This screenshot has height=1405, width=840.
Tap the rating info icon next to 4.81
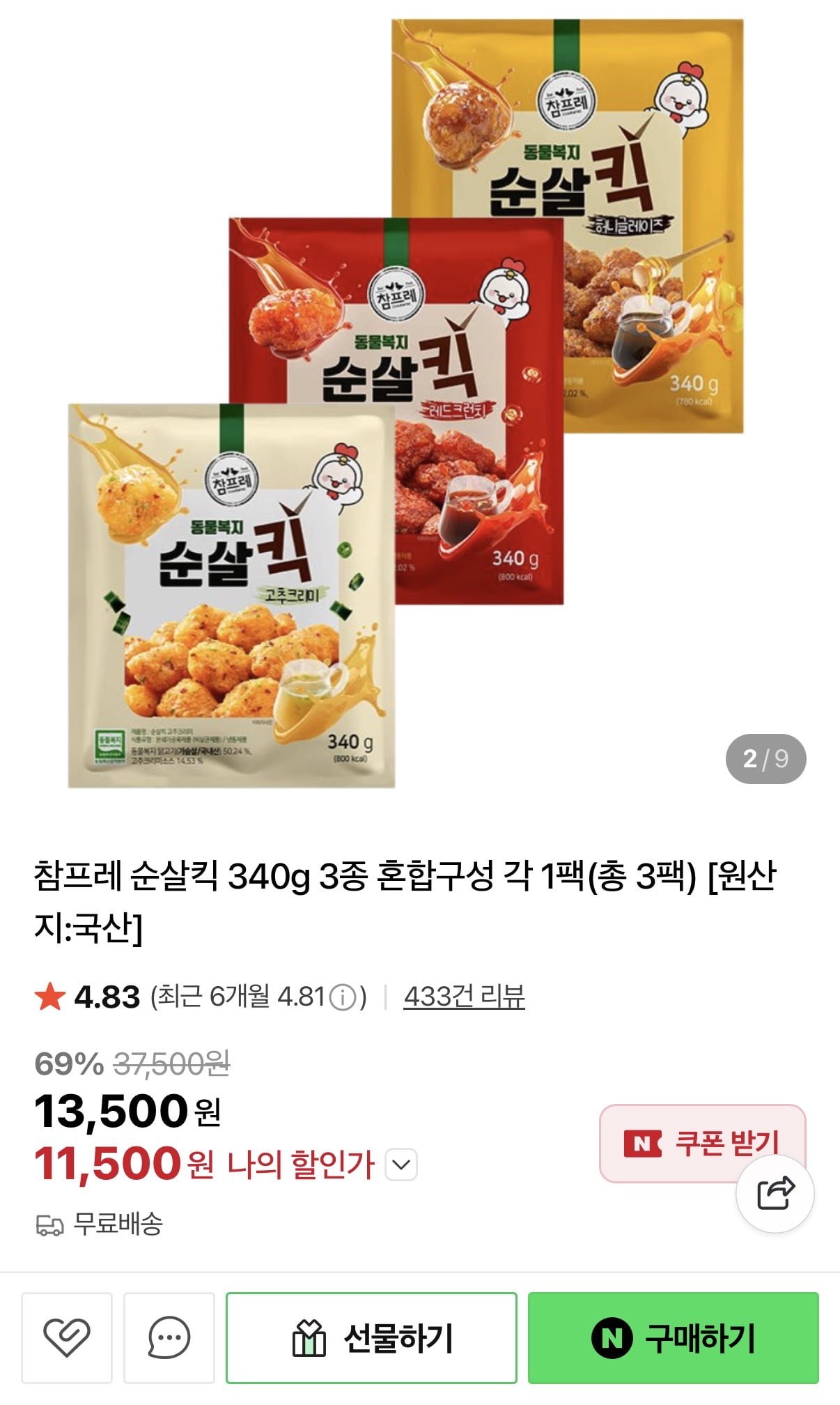point(342,997)
